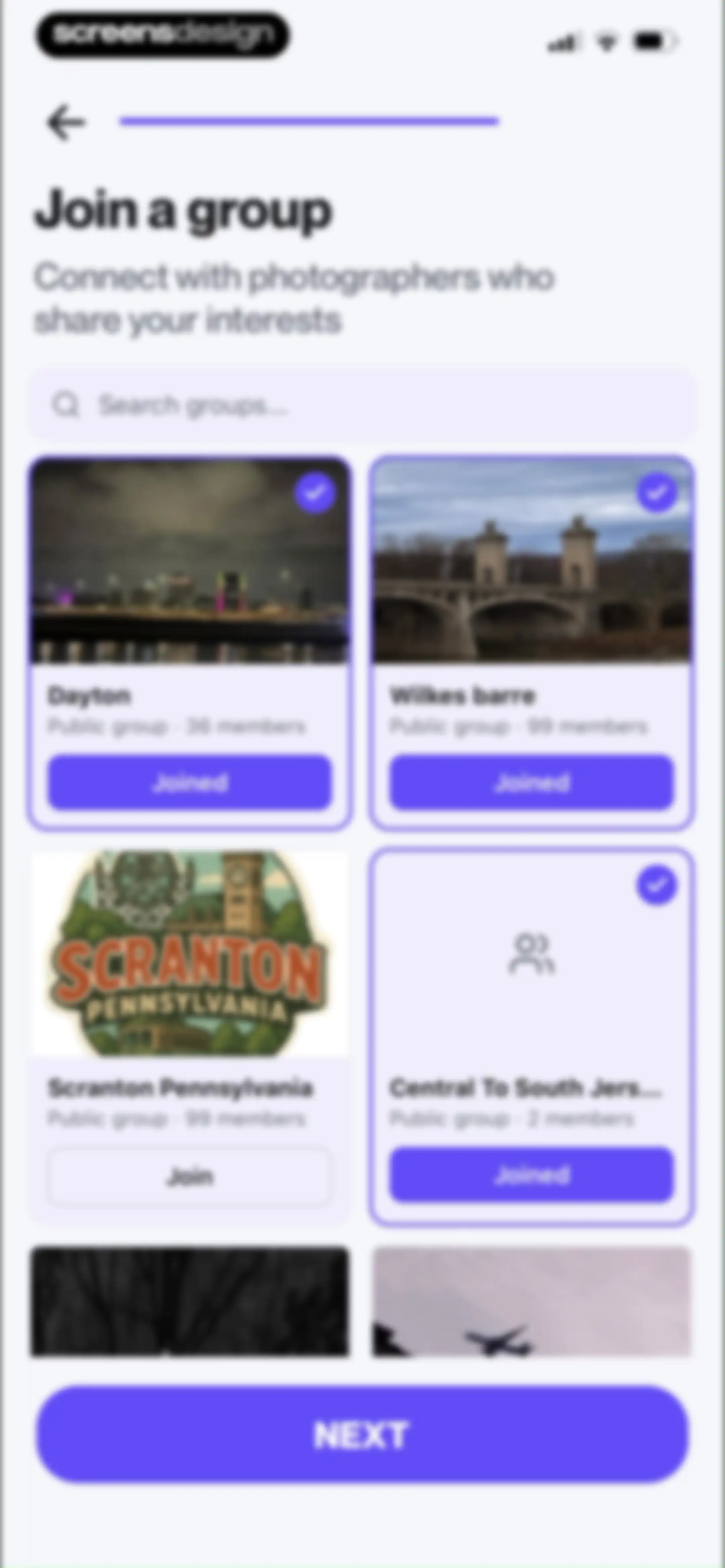Tap Joined button on Dayton group

pyautogui.click(x=190, y=782)
